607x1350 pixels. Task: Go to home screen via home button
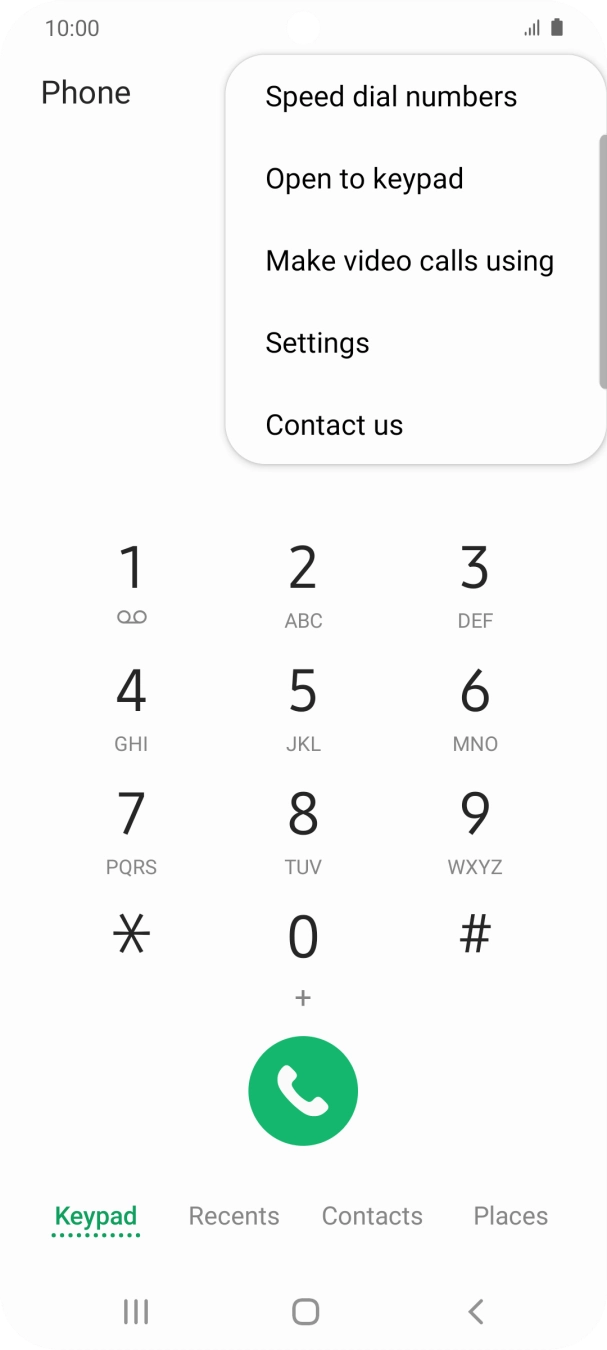305,1311
